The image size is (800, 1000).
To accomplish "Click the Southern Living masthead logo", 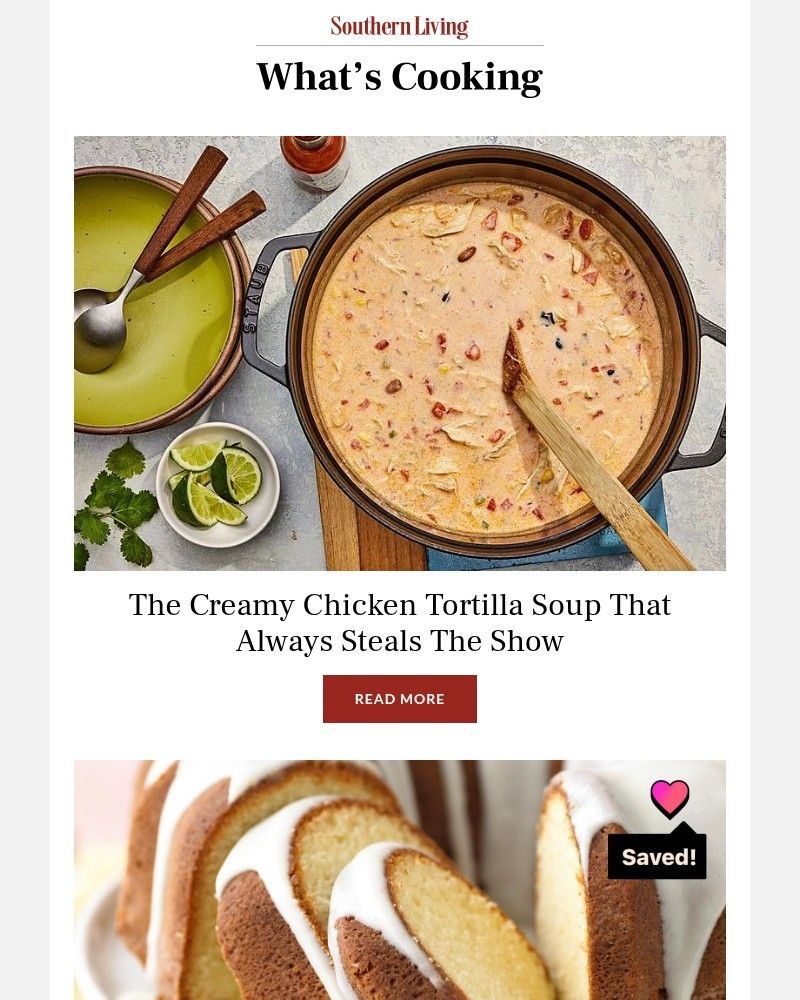I will 399,25.
